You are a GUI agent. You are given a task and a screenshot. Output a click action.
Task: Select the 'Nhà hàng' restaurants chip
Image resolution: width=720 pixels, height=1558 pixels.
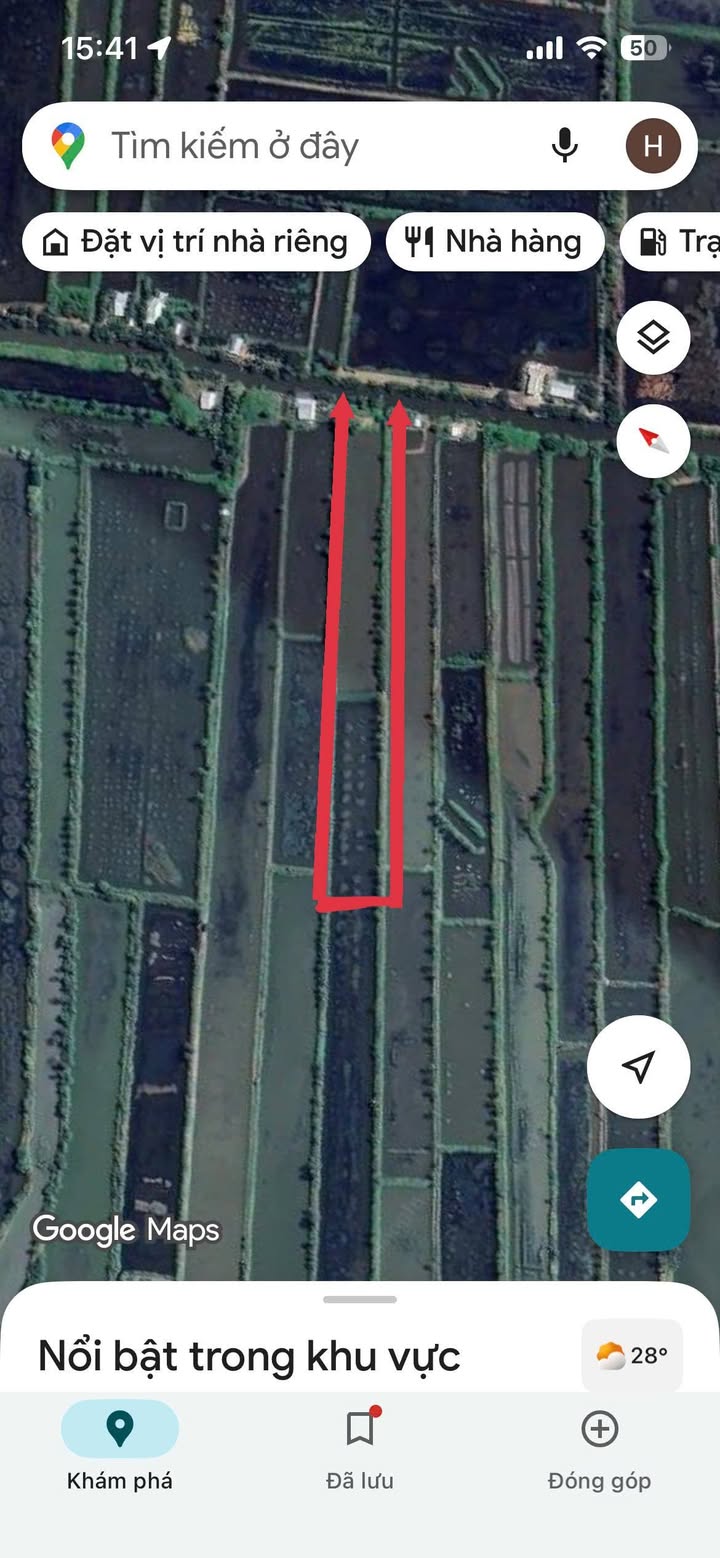coord(495,242)
